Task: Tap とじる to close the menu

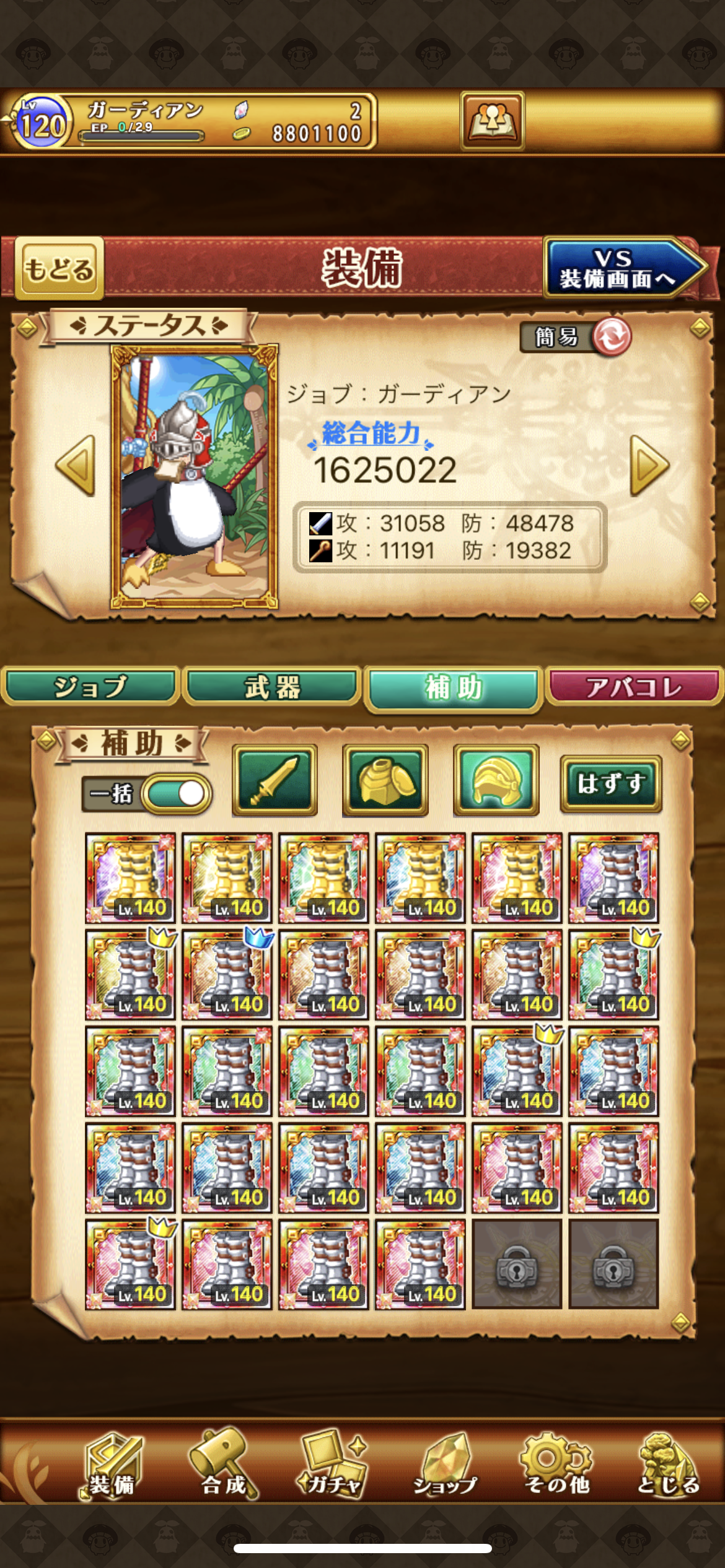Action: 668,1464
